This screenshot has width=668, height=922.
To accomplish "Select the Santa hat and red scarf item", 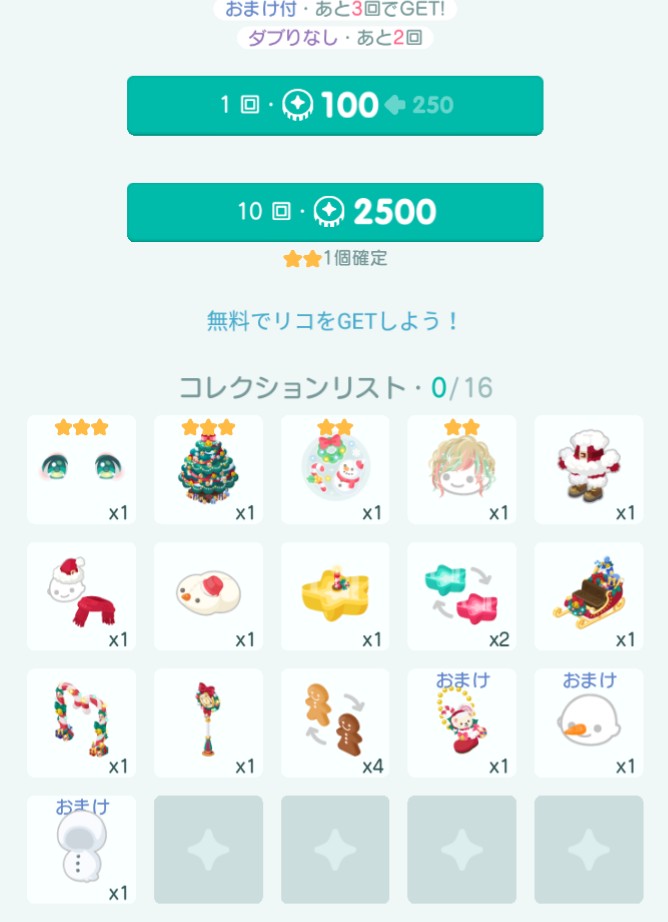I will 81,597.
